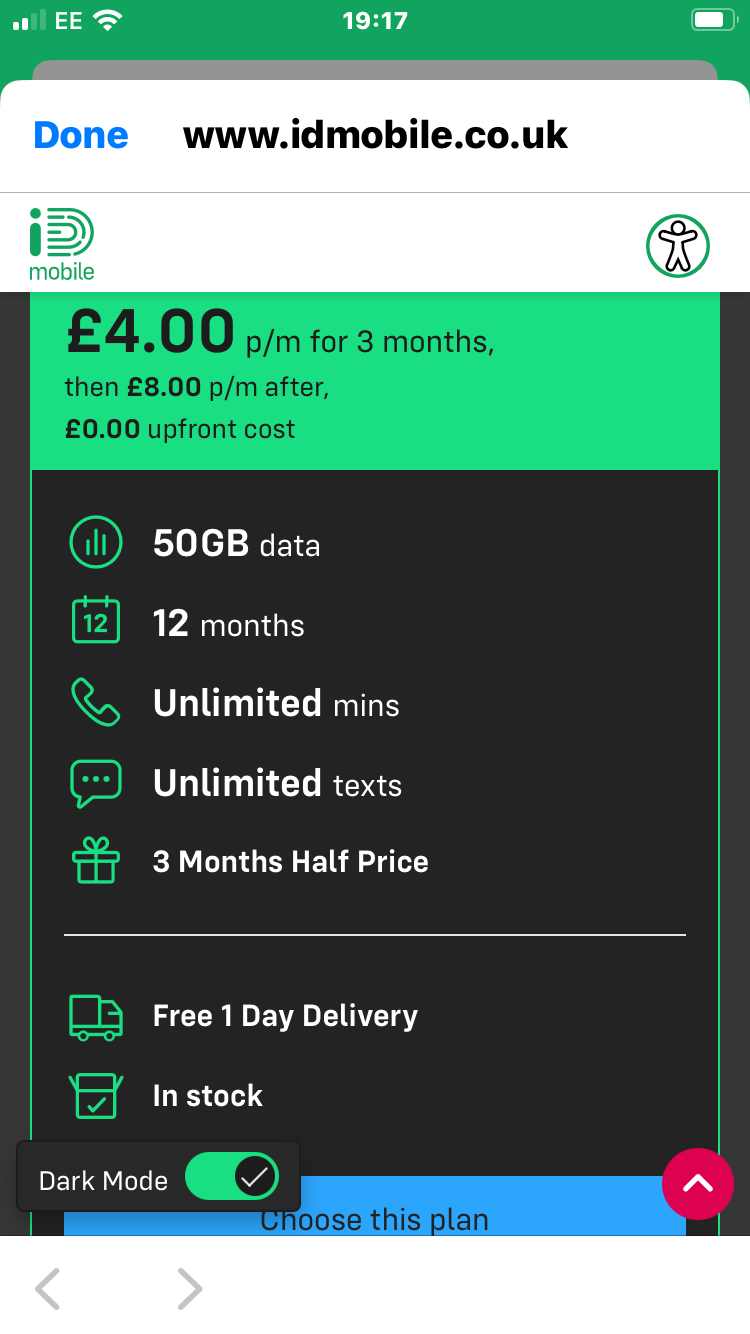Go back to the previous page

coord(48,1289)
